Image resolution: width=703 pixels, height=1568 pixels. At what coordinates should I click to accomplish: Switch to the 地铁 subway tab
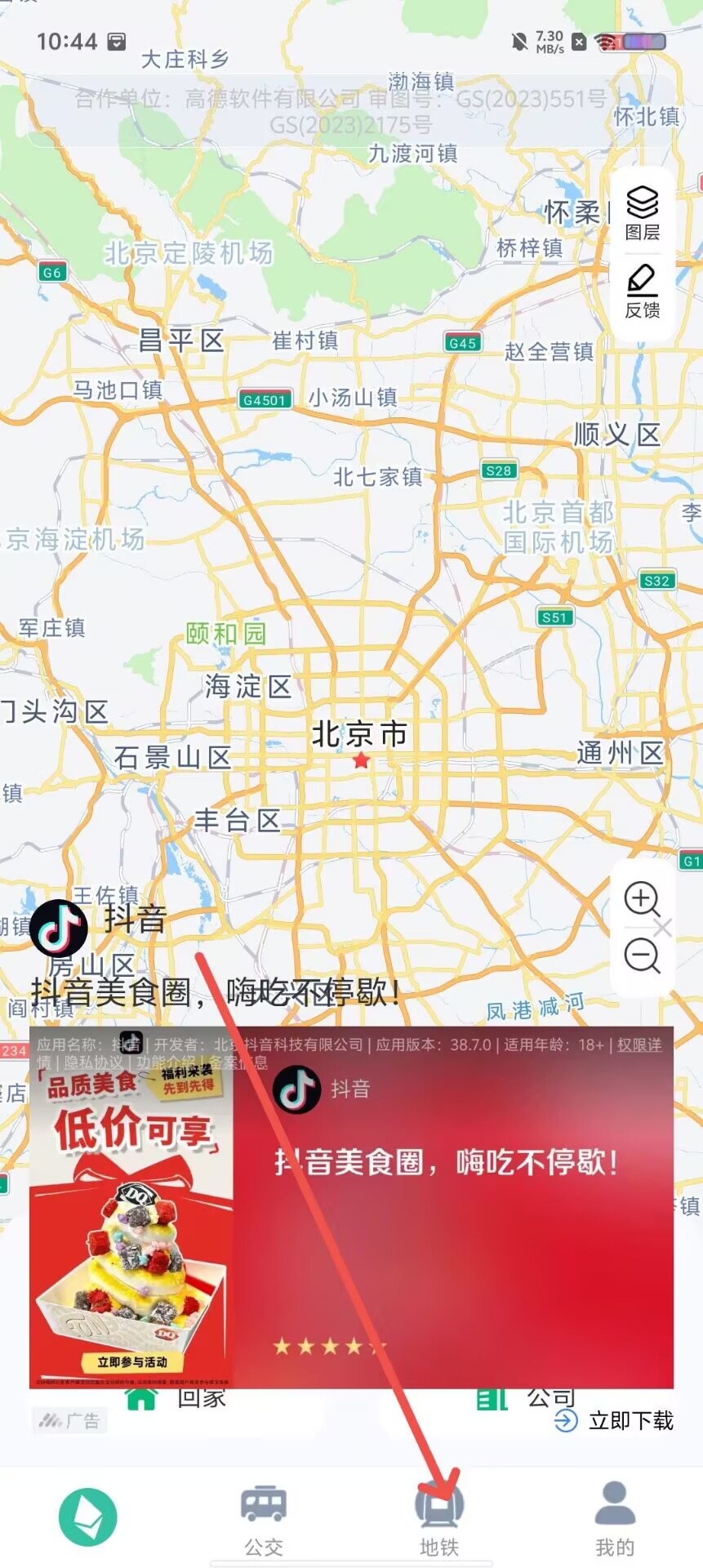coord(439,1520)
